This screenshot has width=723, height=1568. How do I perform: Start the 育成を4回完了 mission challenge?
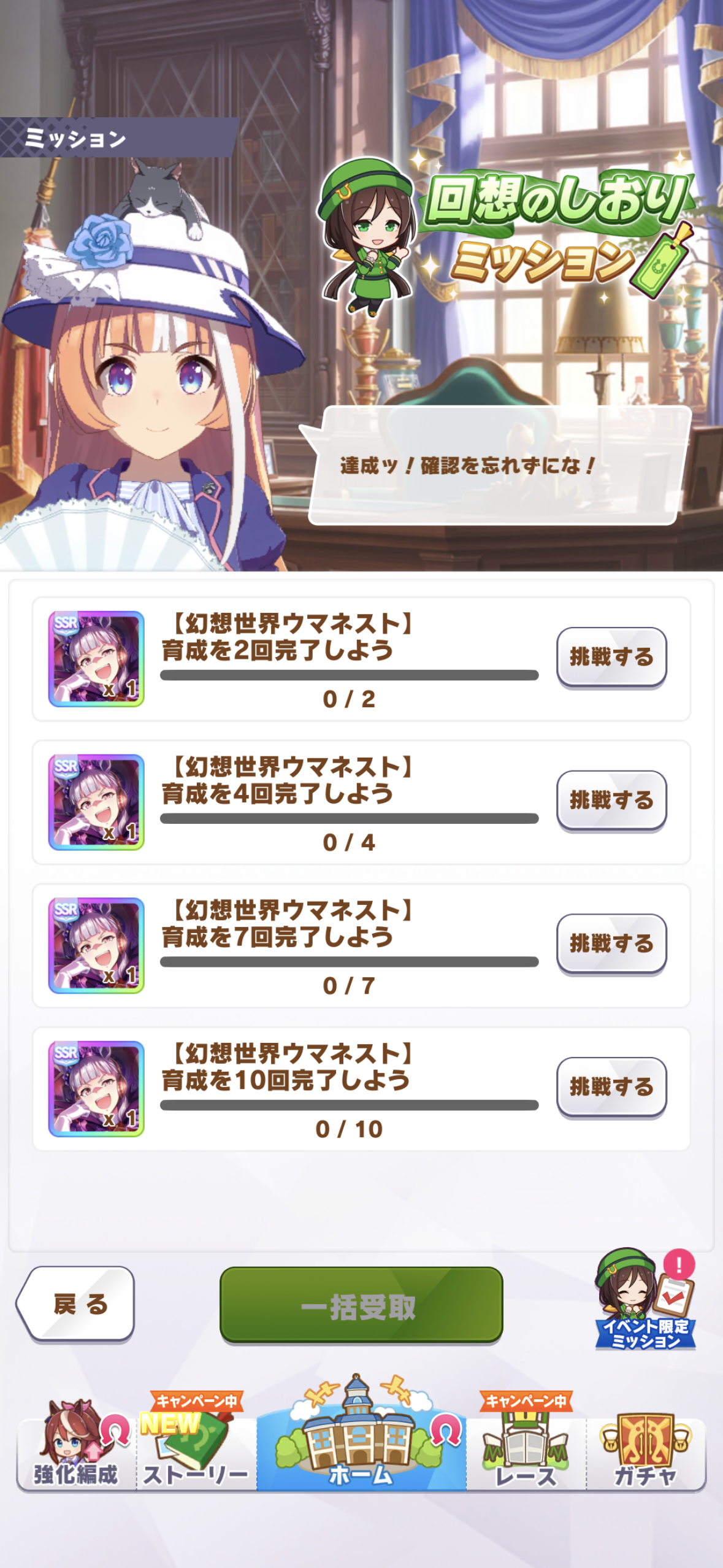click(611, 800)
